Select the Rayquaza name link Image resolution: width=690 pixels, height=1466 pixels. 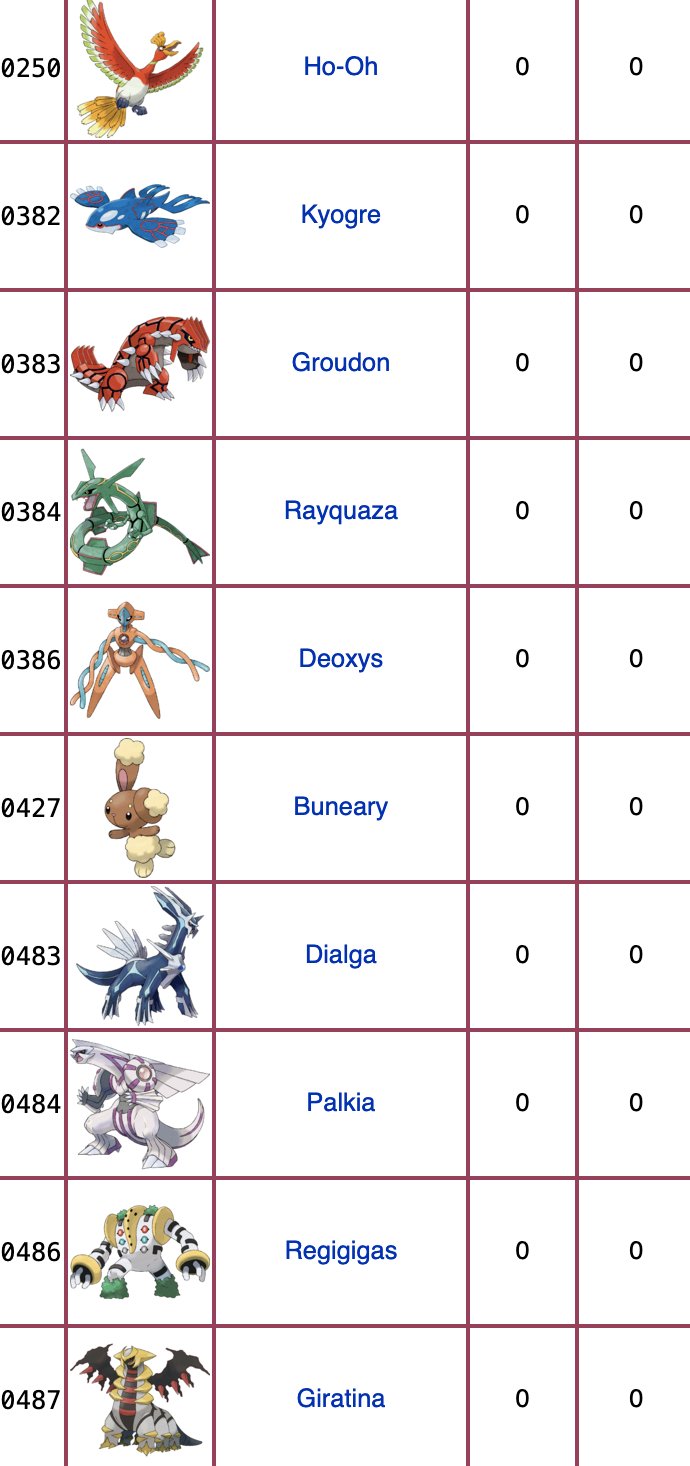(x=340, y=510)
